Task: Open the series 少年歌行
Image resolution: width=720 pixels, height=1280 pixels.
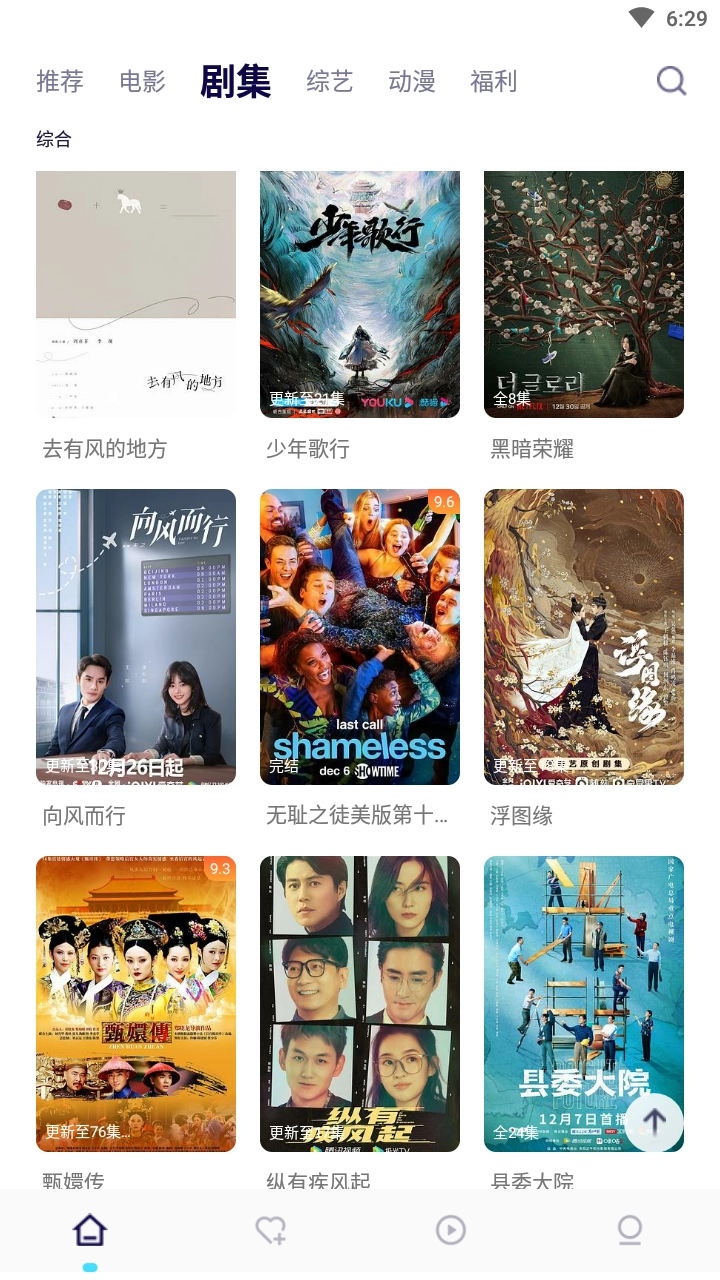Action: tap(360, 294)
